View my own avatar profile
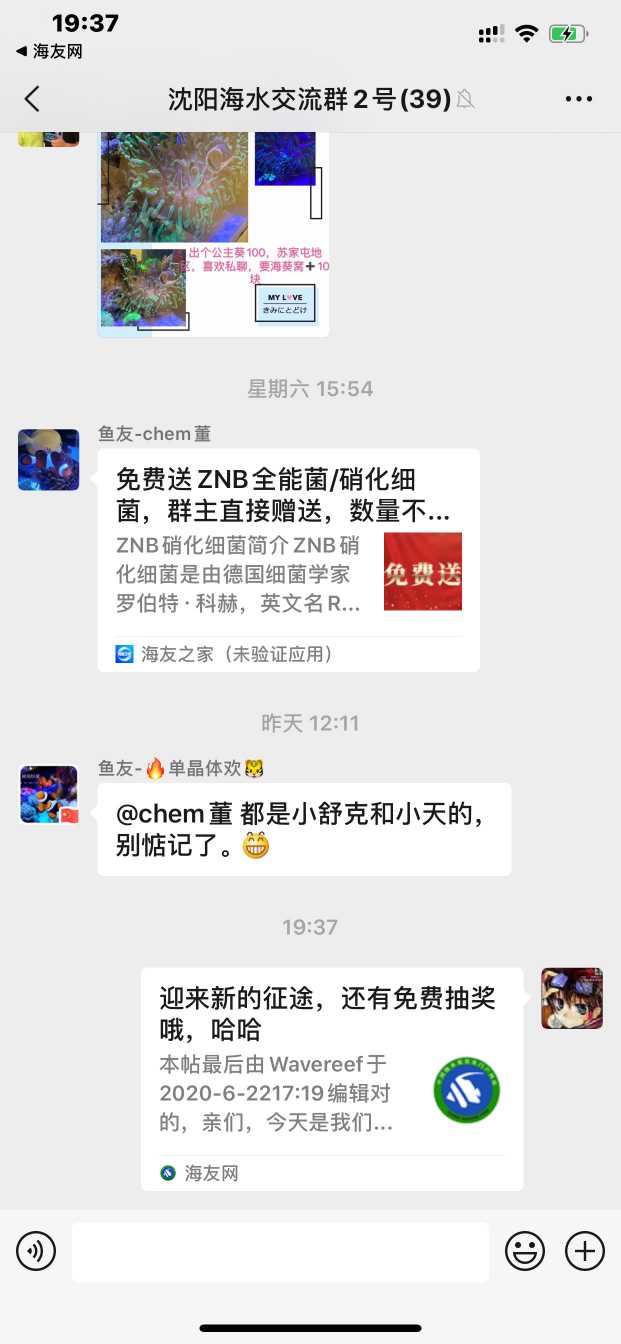 572,998
